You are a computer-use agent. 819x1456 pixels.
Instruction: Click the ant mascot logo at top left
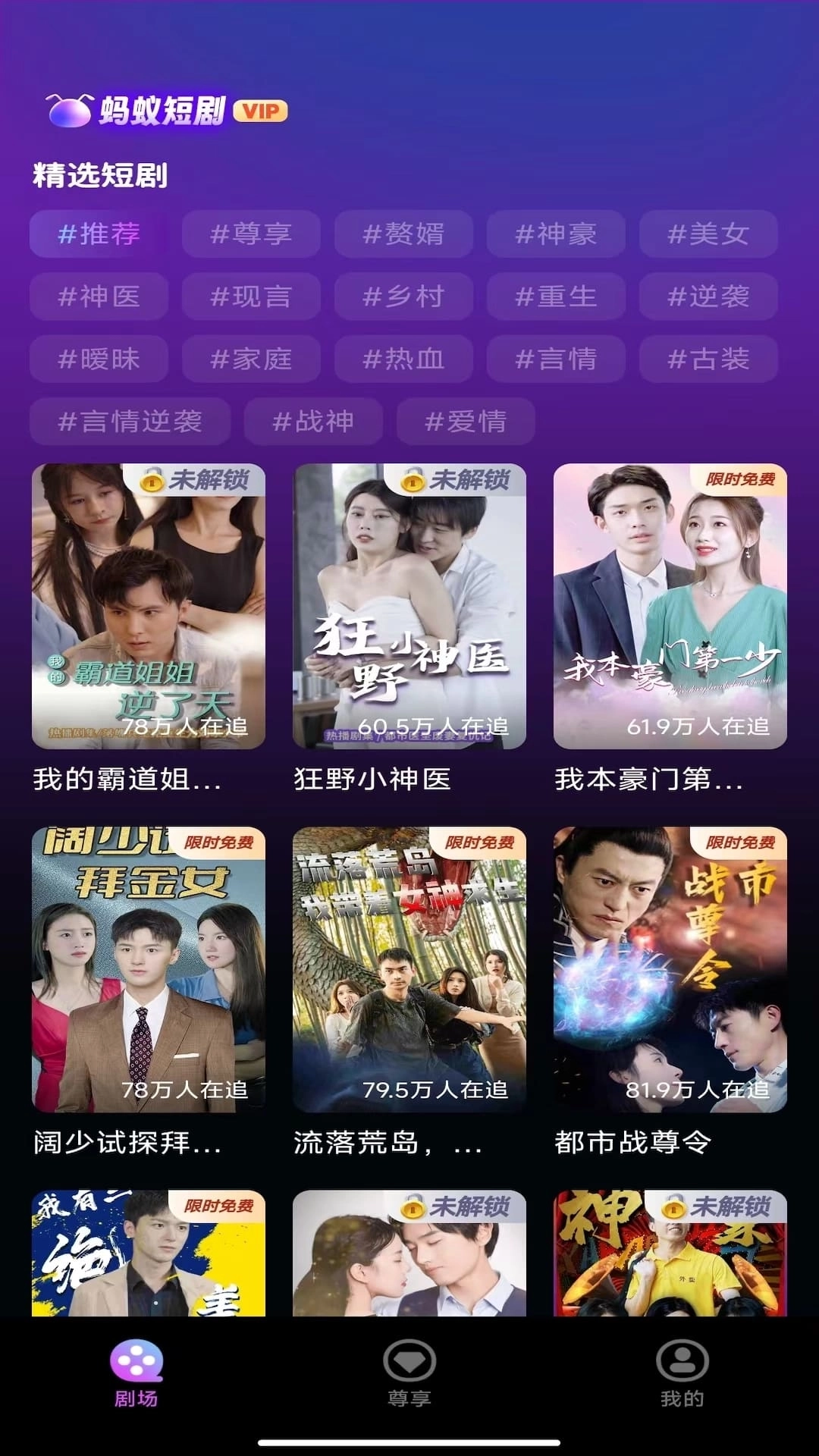pos(68,110)
